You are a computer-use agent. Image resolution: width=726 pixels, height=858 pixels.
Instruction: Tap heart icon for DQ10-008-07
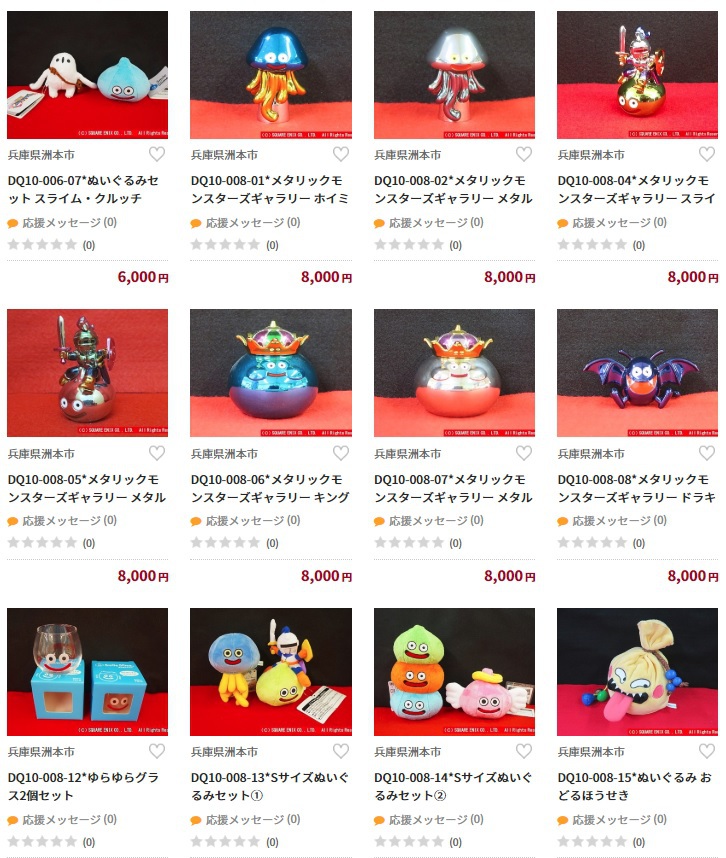(x=524, y=453)
